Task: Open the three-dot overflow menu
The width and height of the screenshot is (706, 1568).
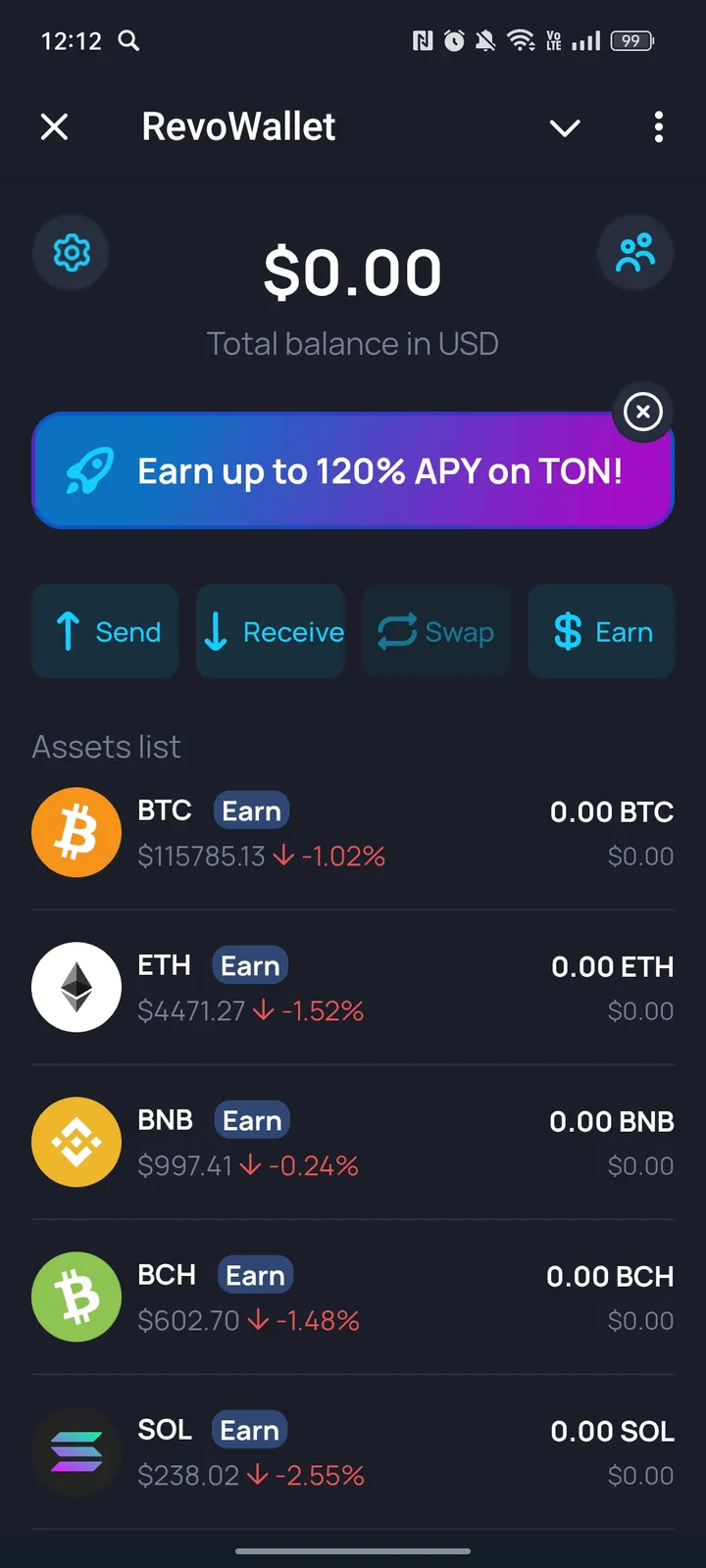Action: click(659, 127)
